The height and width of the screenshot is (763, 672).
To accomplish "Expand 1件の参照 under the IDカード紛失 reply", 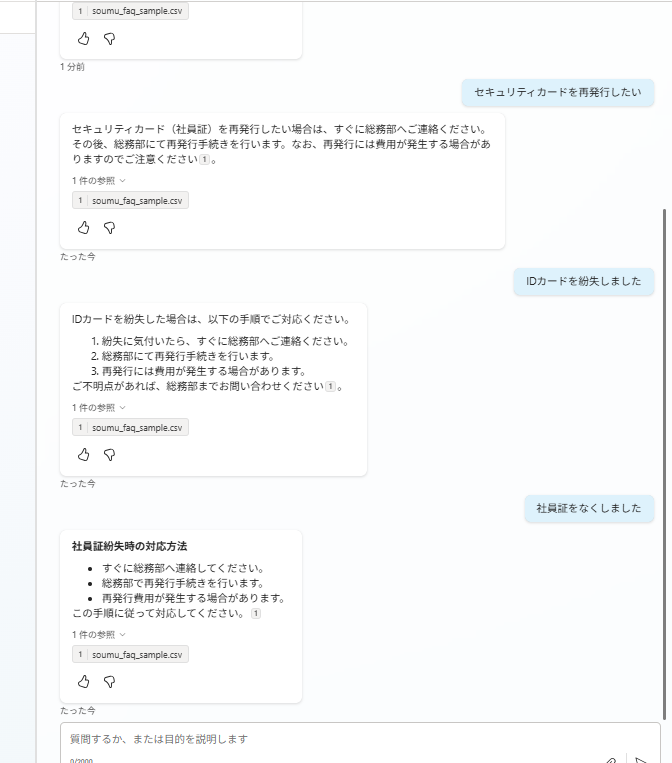I will pyautogui.click(x=99, y=408).
